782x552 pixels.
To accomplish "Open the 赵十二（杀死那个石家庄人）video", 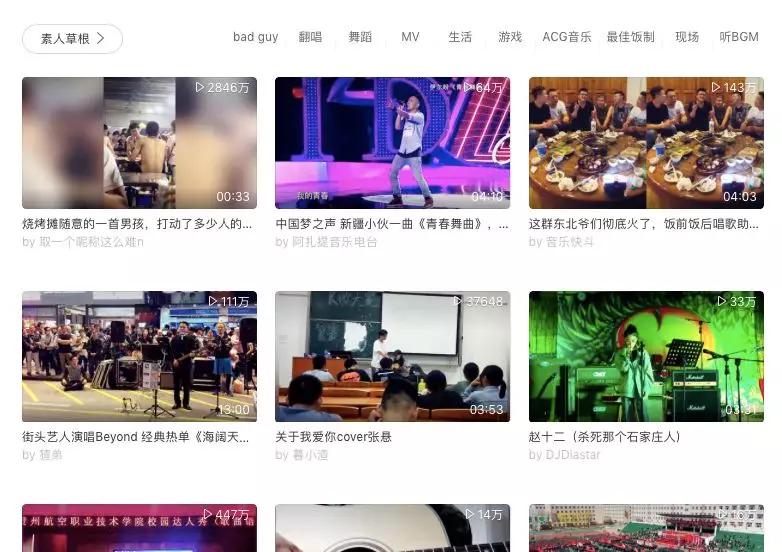I will (645, 356).
